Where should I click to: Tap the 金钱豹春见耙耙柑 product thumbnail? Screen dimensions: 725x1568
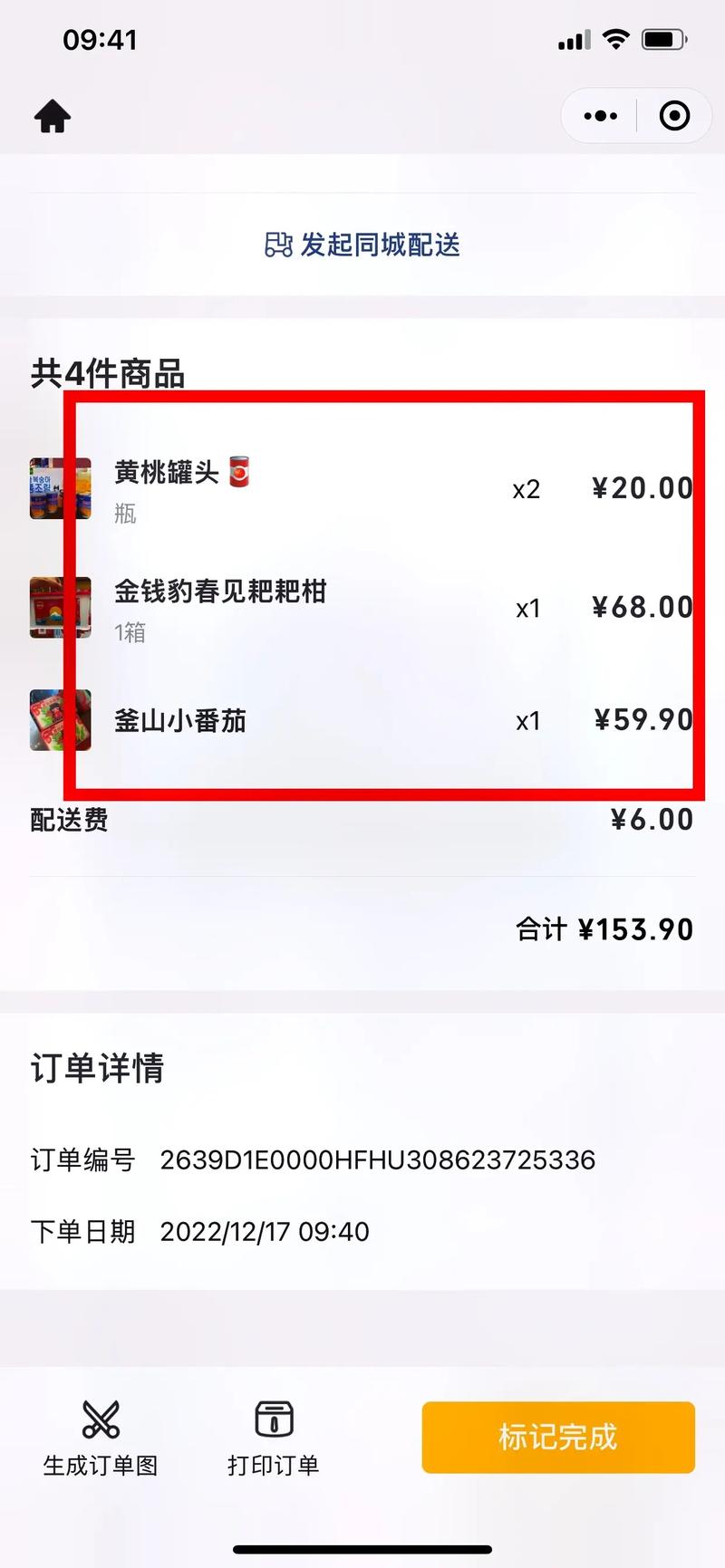tap(61, 608)
